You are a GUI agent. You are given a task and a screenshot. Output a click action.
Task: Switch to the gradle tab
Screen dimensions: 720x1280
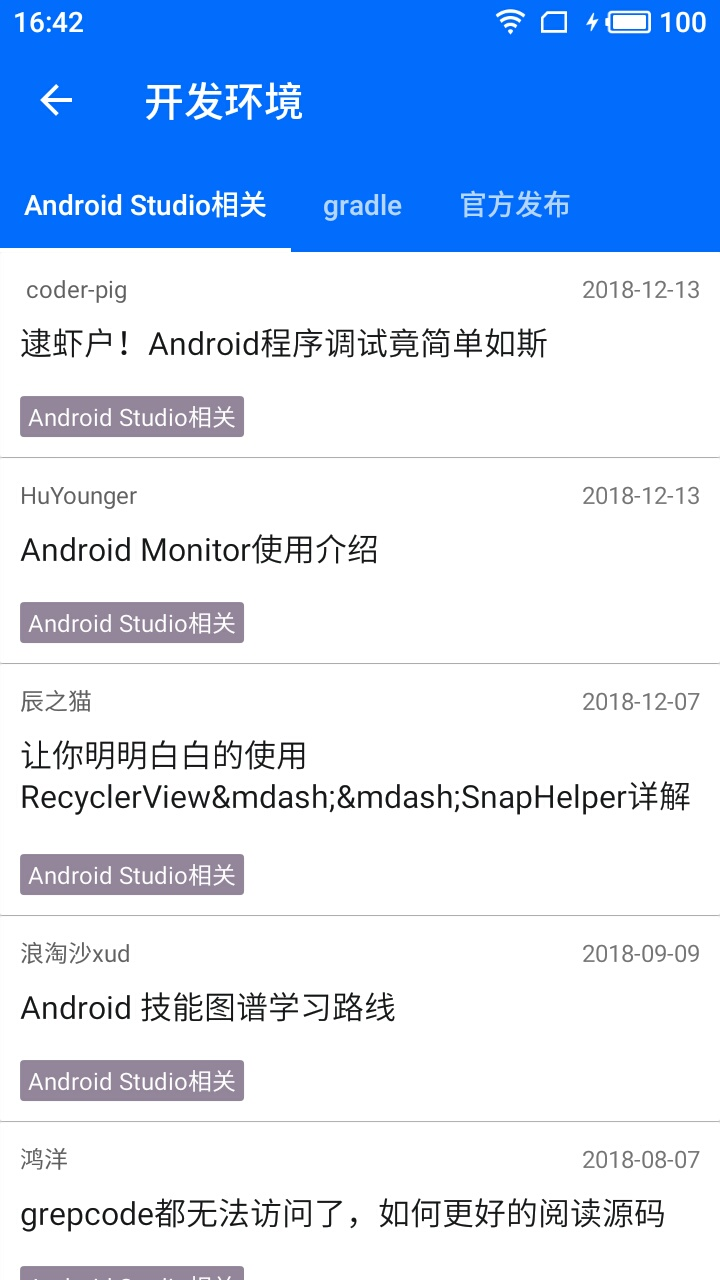tap(361, 205)
